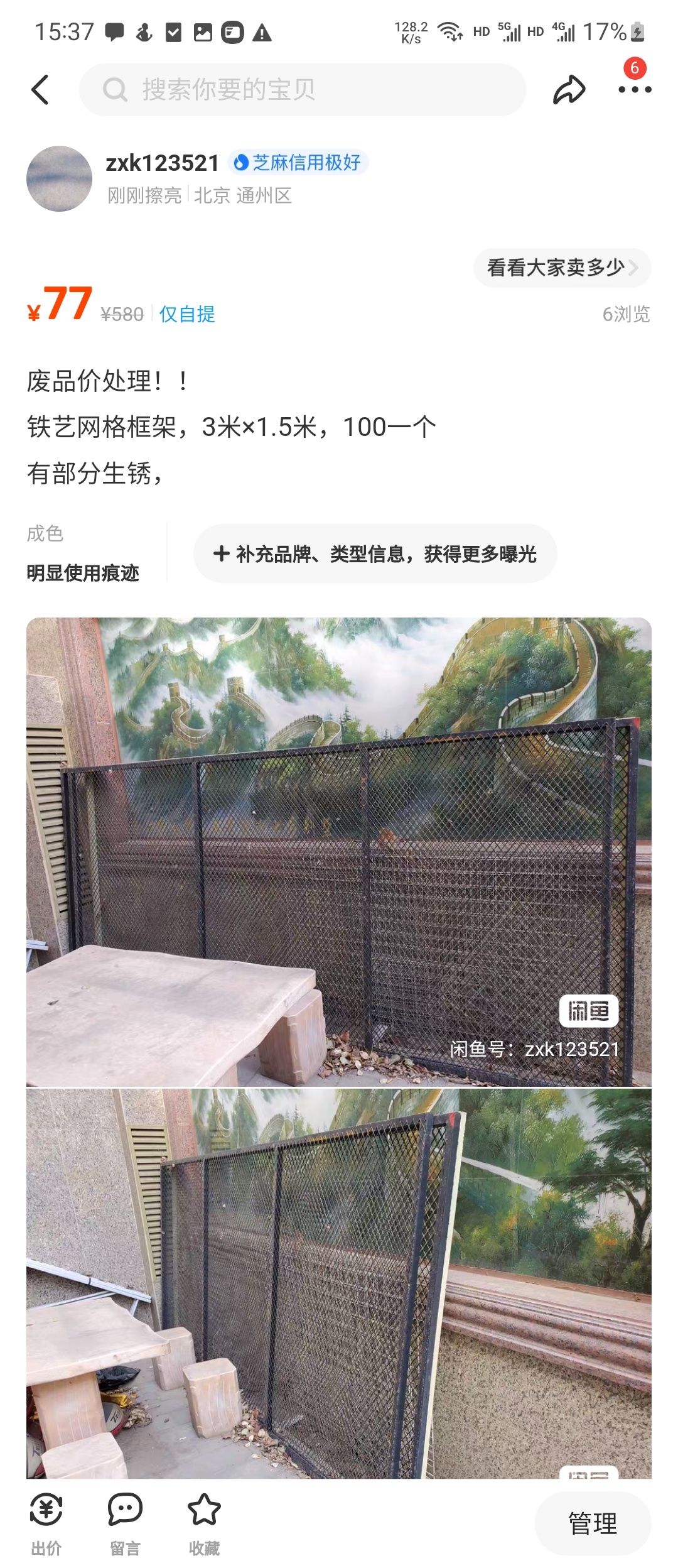Open 留言 to leave a comment
678x1568 pixels.
pos(125,1523)
